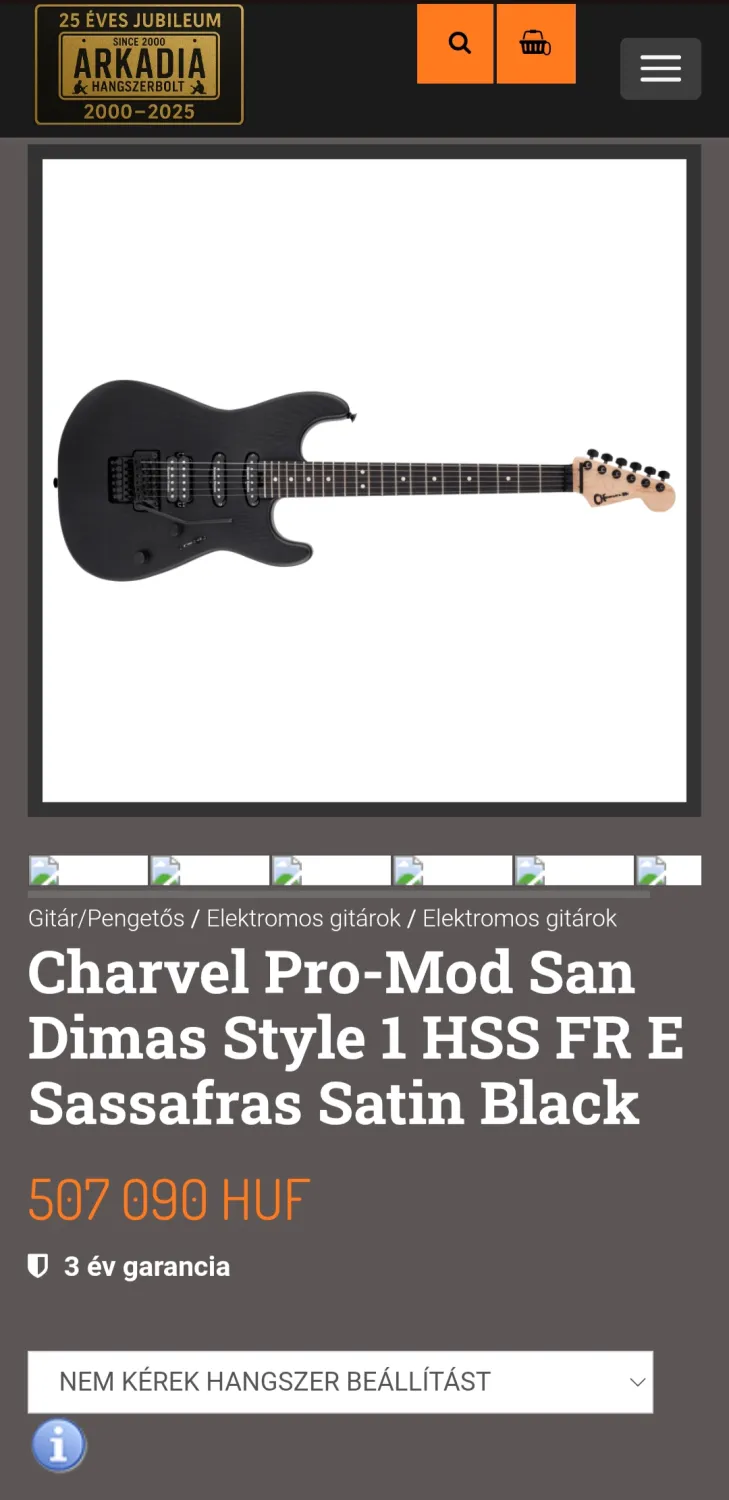729x1500 pixels.
Task: Tap the blue info icon
Action: pyautogui.click(x=59, y=1445)
